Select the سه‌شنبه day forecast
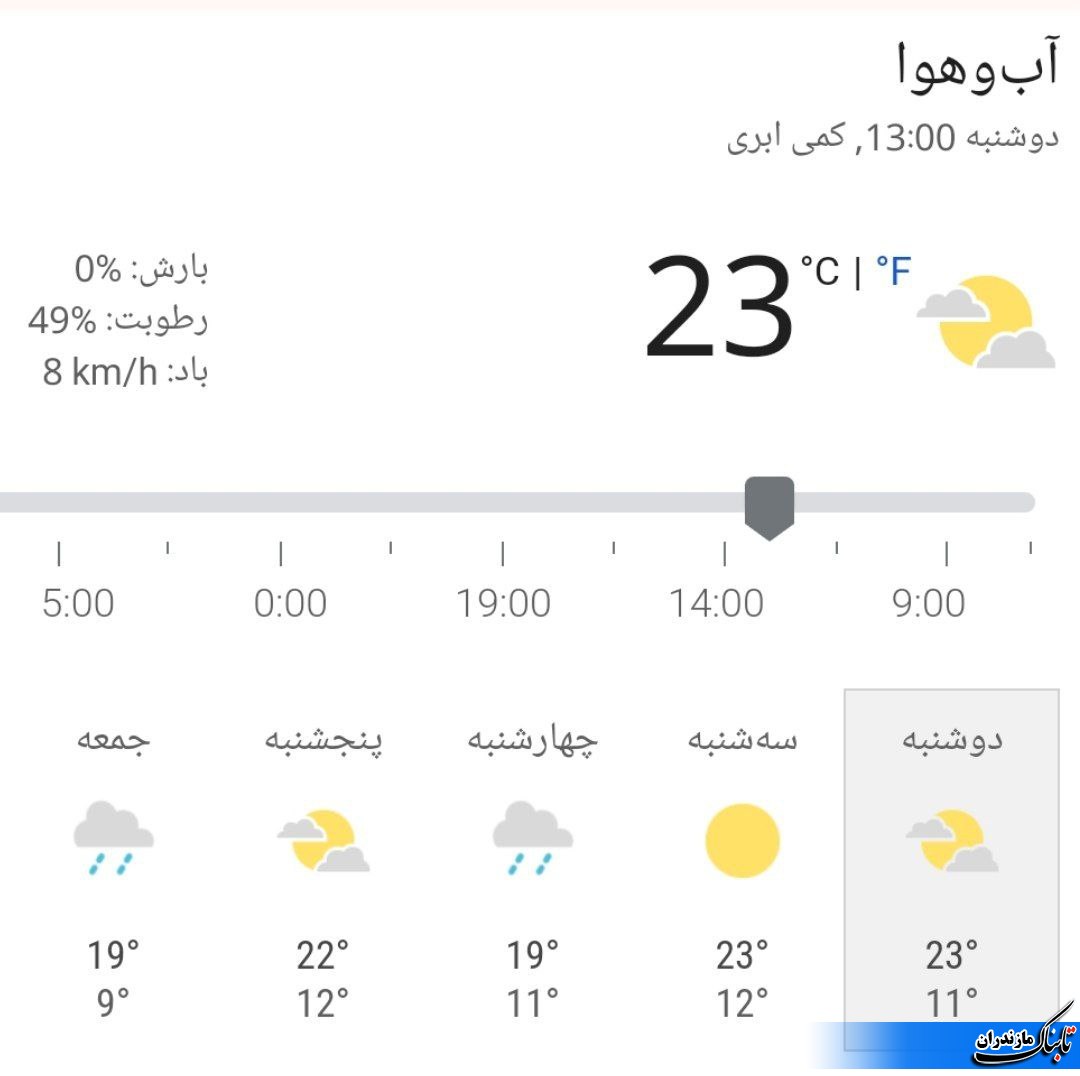1080x1076 pixels. (742, 868)
